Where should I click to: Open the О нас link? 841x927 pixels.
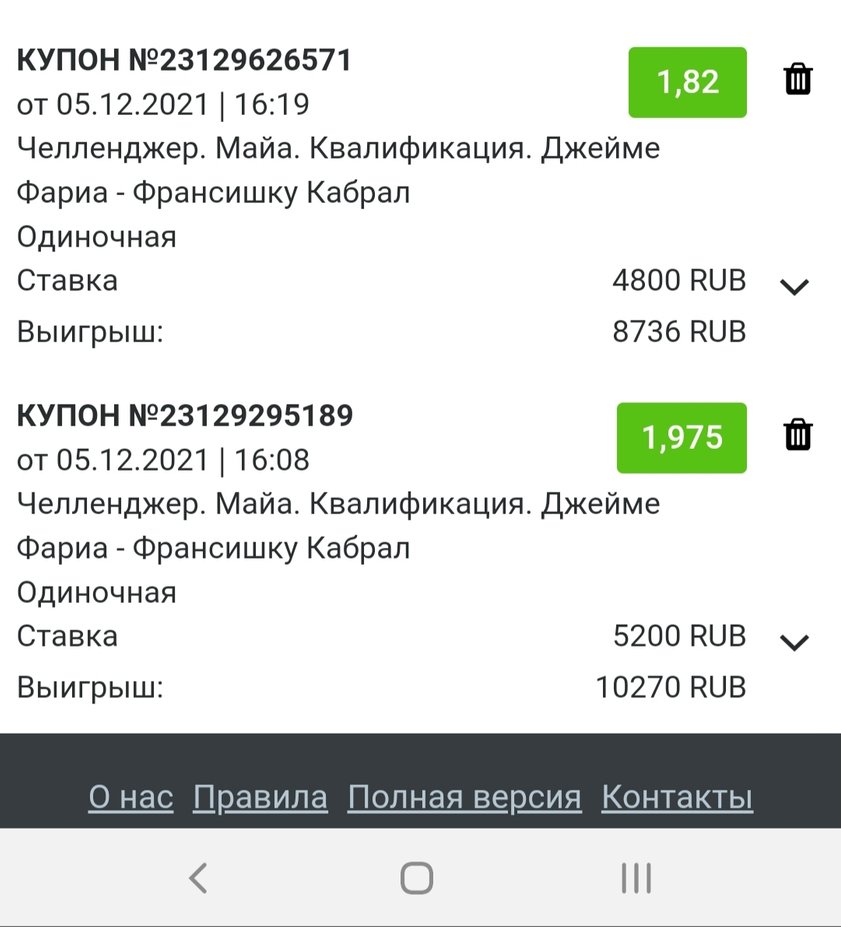(x=131, y=797)
